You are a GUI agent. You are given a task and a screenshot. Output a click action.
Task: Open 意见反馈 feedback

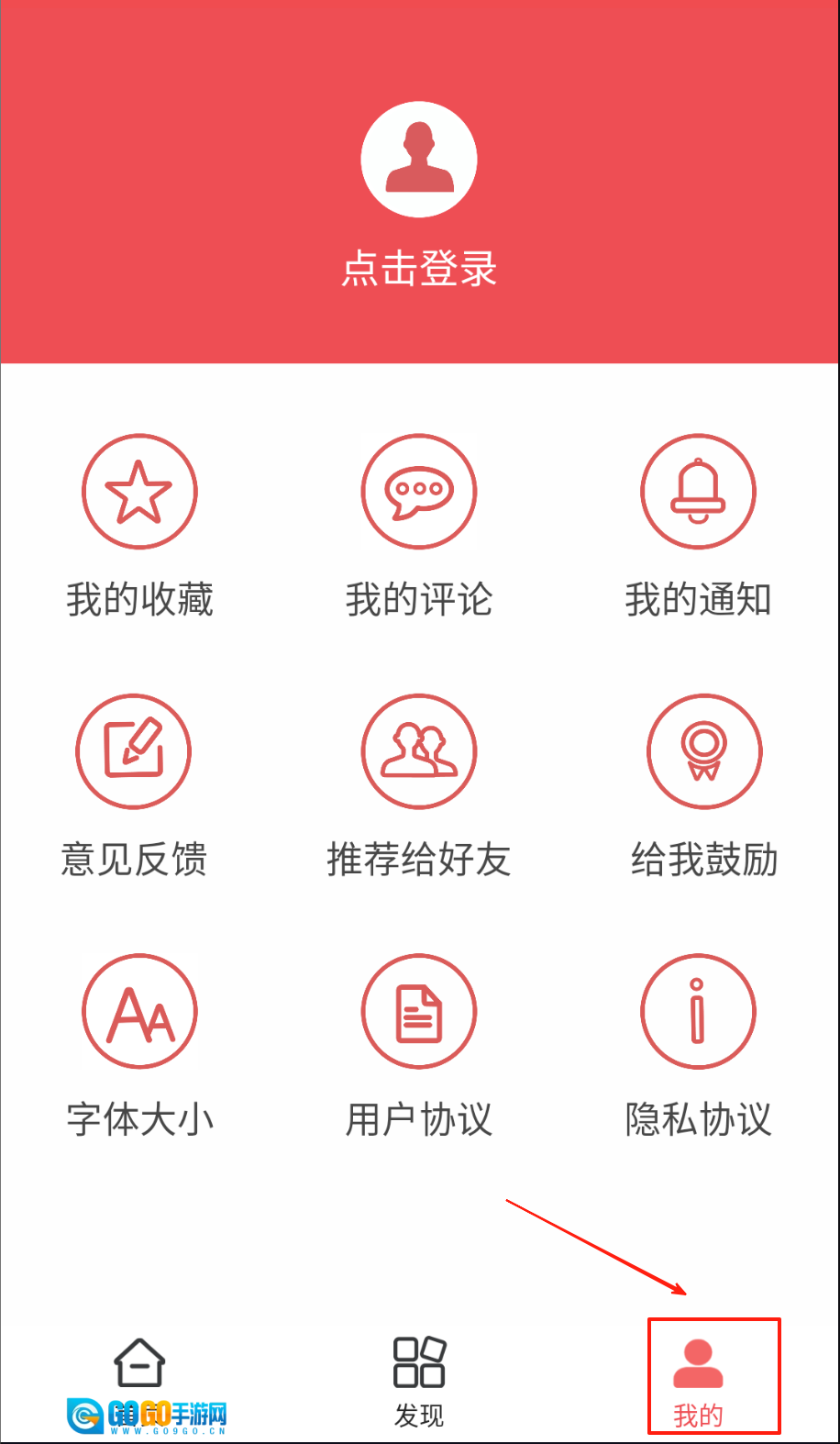(x=134, y=751)
